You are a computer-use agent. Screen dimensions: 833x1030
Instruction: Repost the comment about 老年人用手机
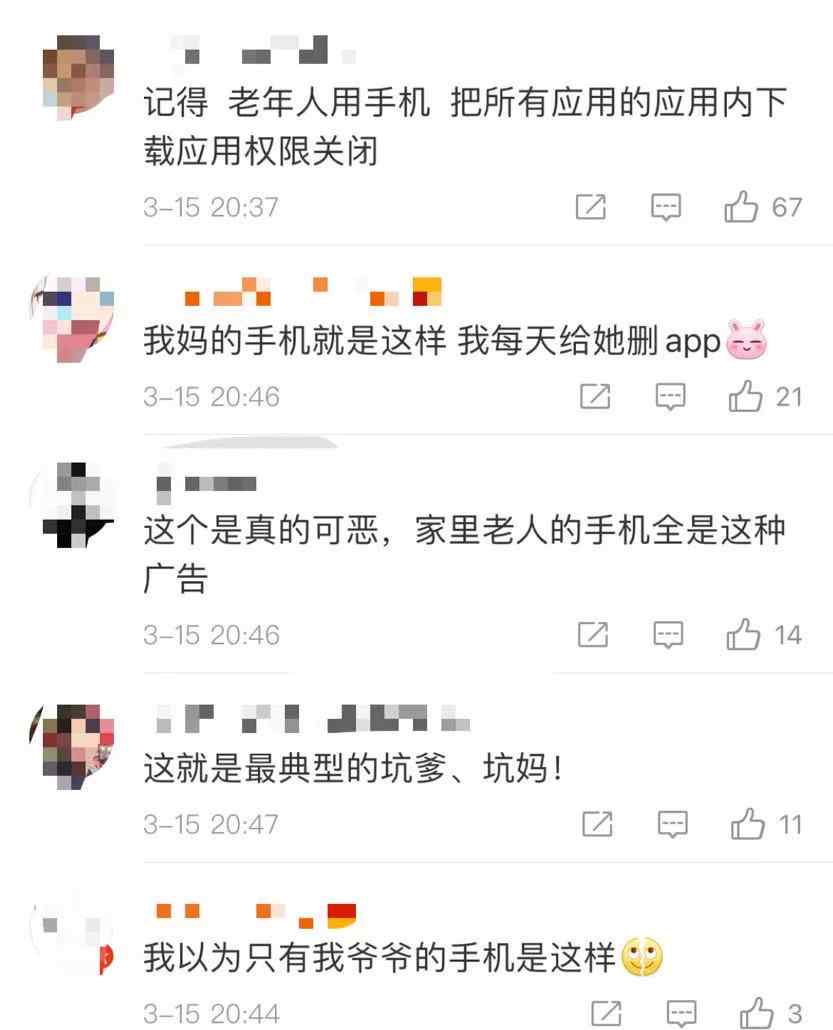591,207
